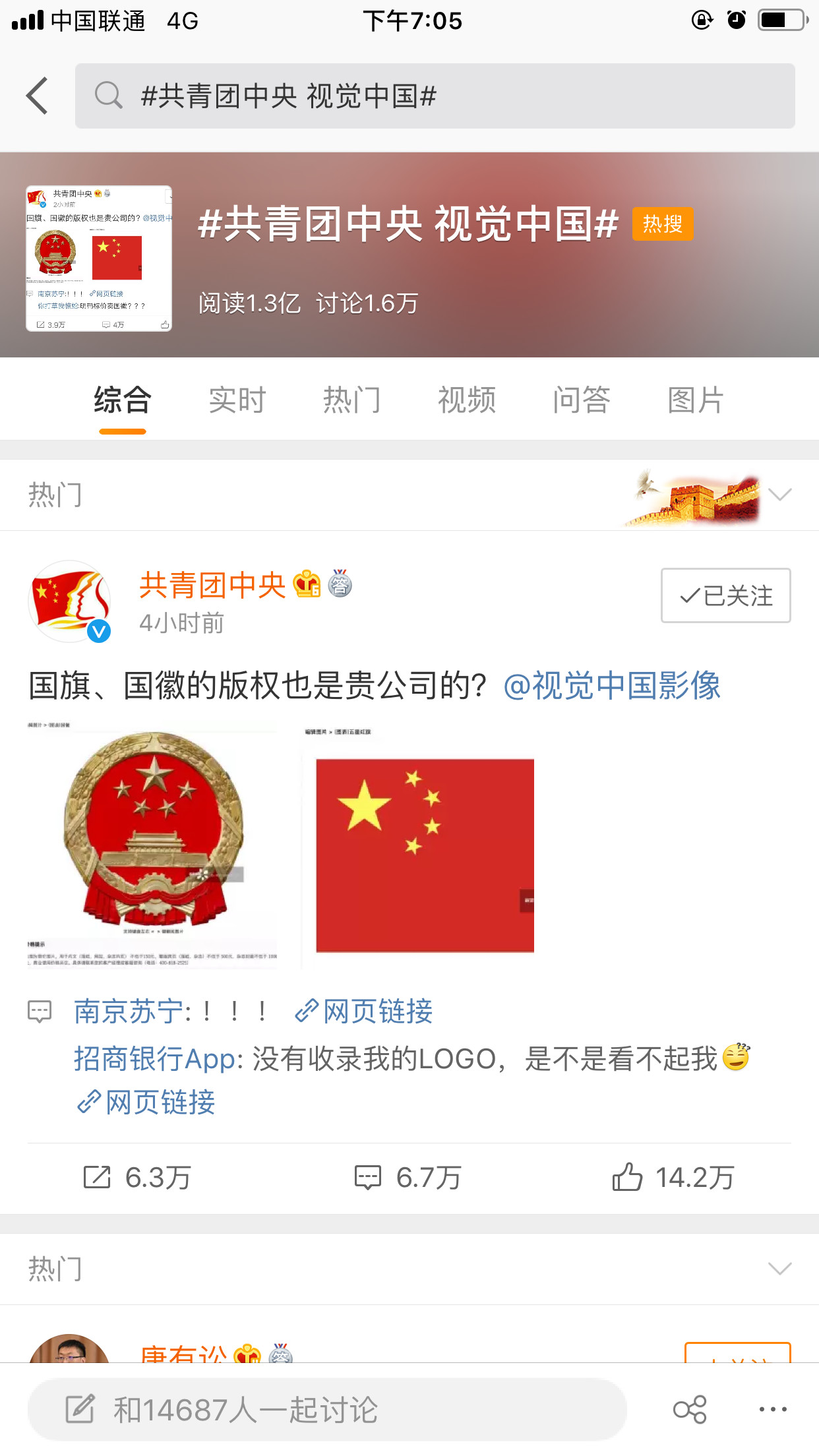
Task: Switch to the 问答 tab
Action: coord(581,400)
